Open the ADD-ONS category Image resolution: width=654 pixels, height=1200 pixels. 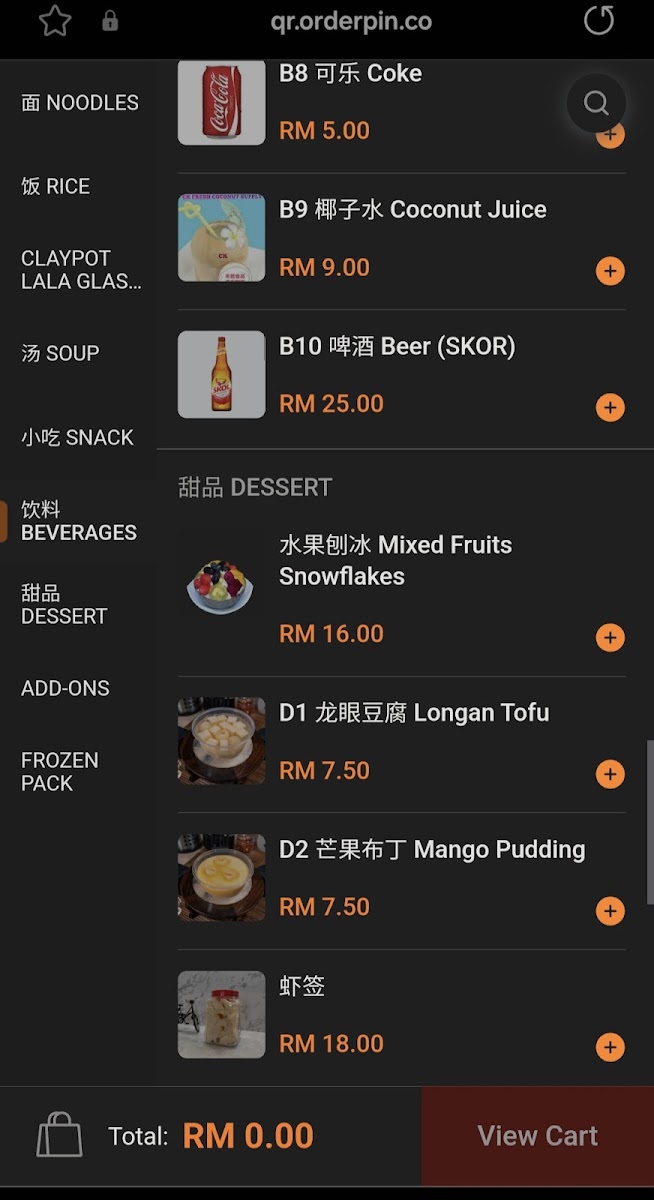65,689
